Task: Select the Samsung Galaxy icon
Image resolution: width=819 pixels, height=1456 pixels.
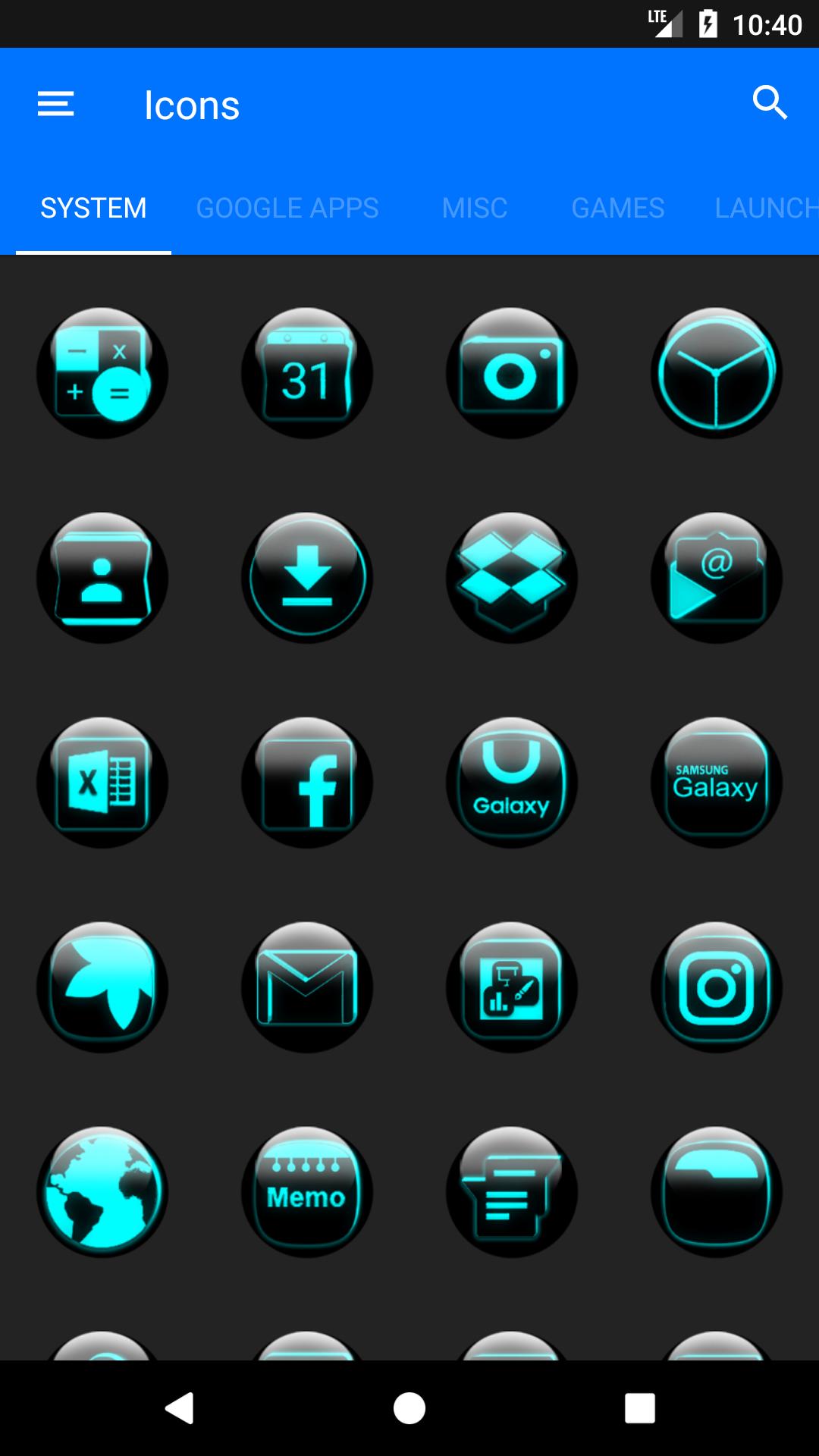Action: [x=717, y=783]
